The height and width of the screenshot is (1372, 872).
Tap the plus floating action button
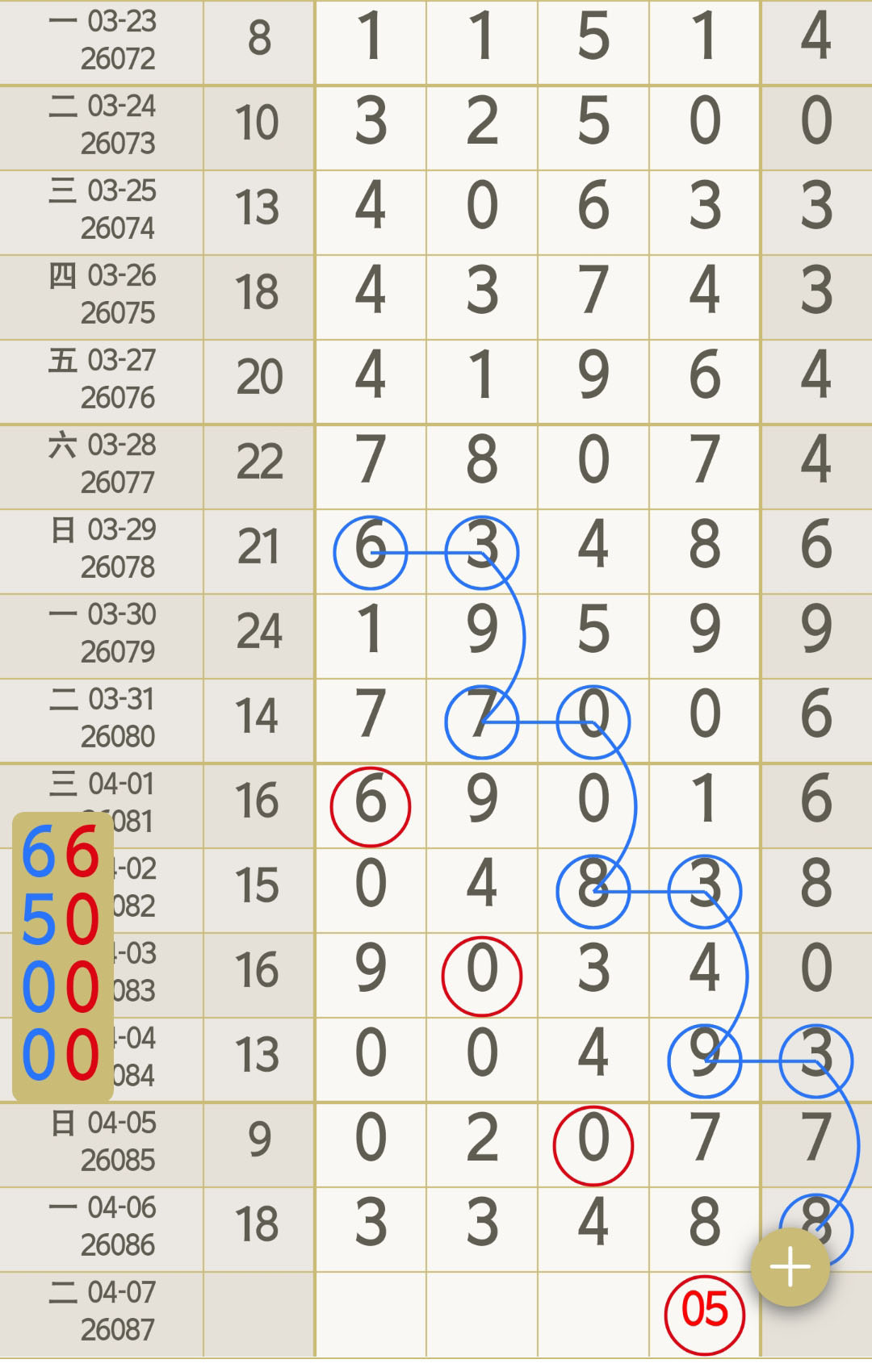[x=790, y=1267]
